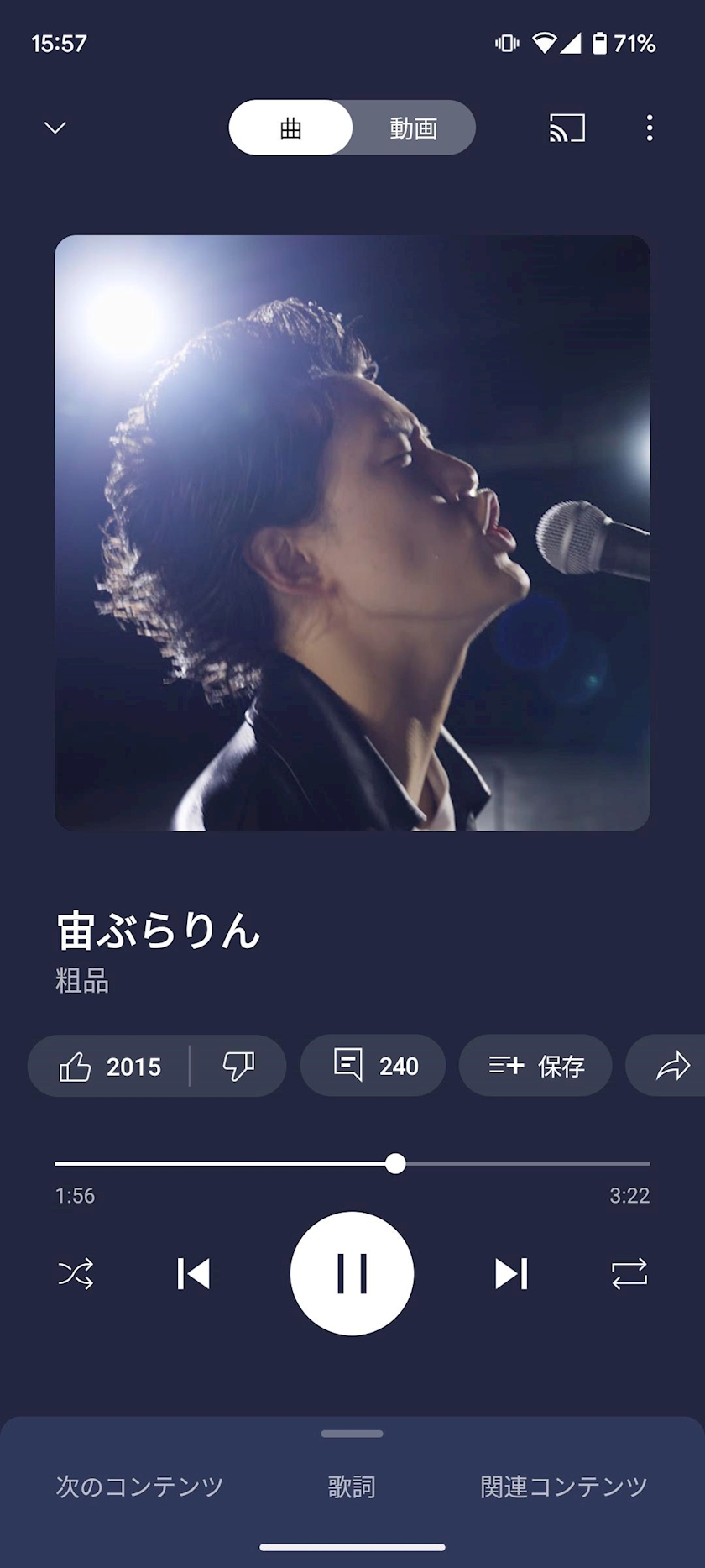Switch to the 動画 video mode
Image resolution: width=705 pixels, height=1568 pixels.
(413, 128)
